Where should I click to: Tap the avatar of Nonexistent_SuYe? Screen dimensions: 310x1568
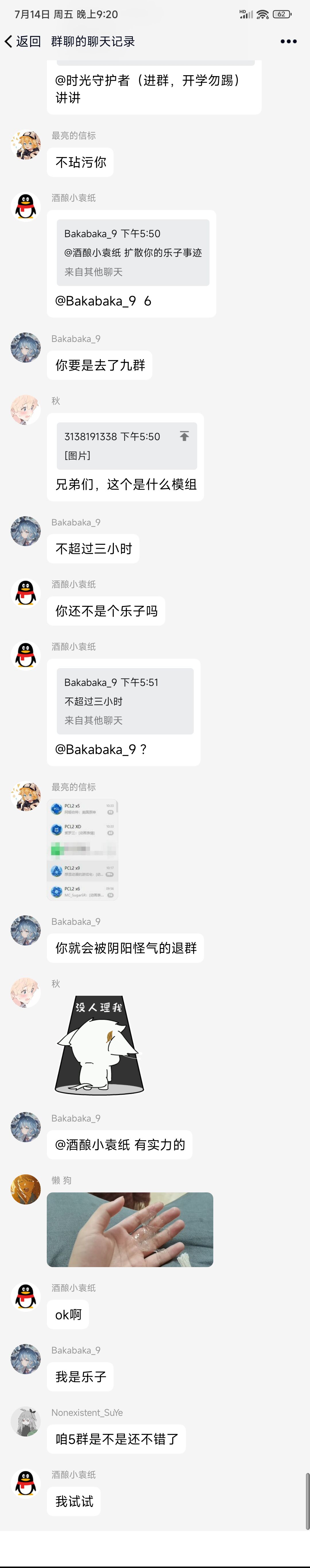[26, 1421]
